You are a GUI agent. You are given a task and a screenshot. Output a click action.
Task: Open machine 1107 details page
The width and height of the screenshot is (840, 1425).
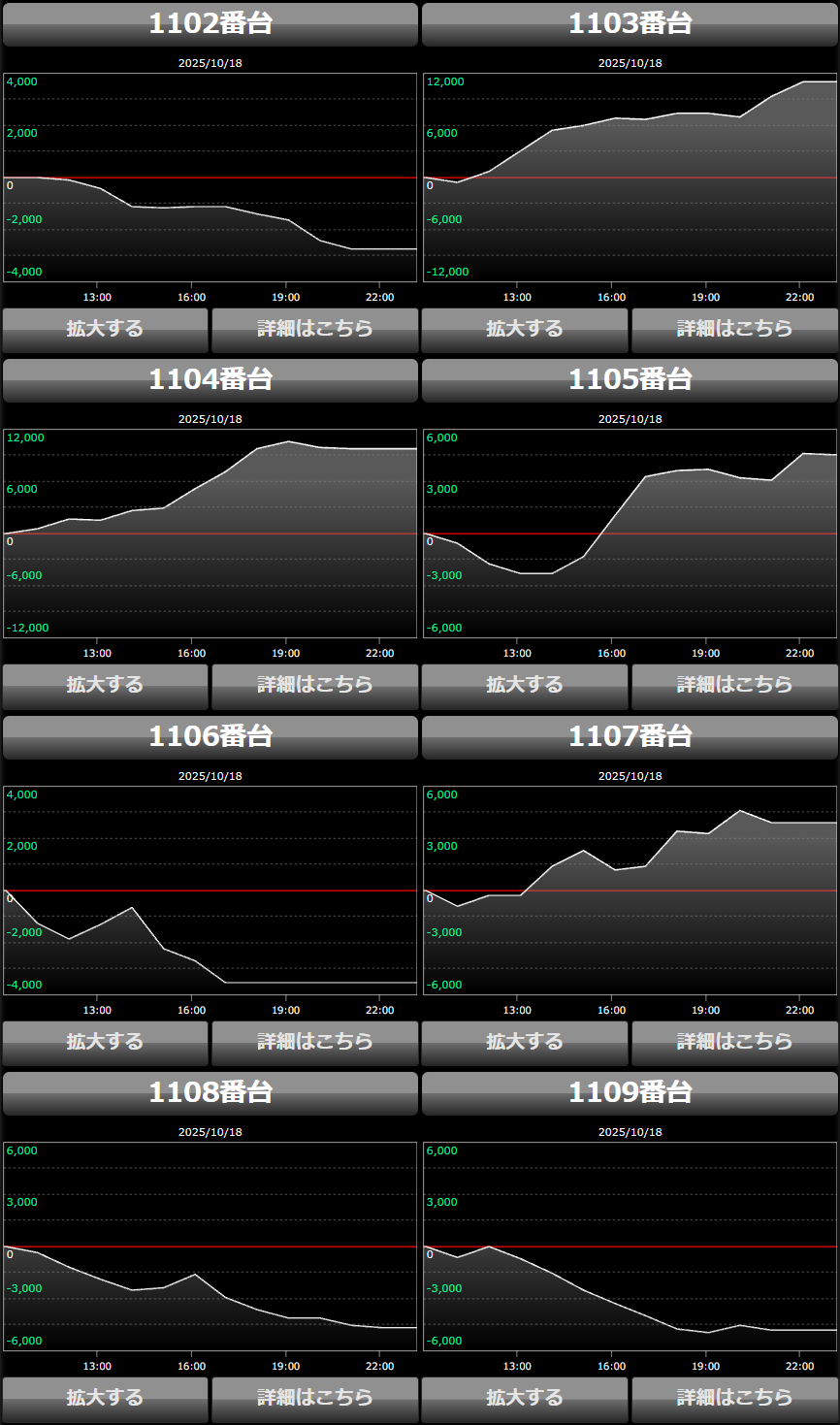click(x=734, y=1043)
